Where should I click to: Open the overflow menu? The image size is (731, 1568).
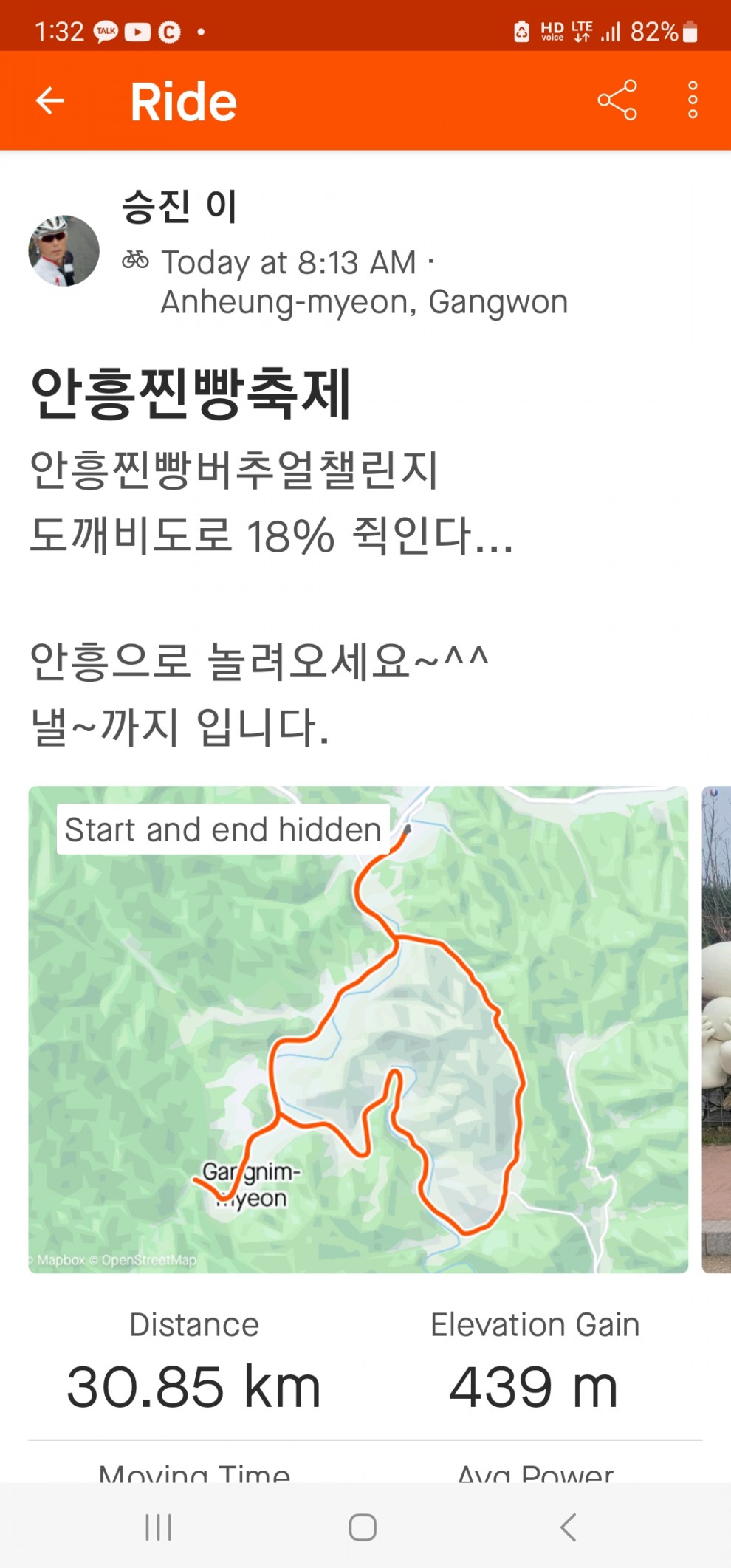(x=692, y=100)
